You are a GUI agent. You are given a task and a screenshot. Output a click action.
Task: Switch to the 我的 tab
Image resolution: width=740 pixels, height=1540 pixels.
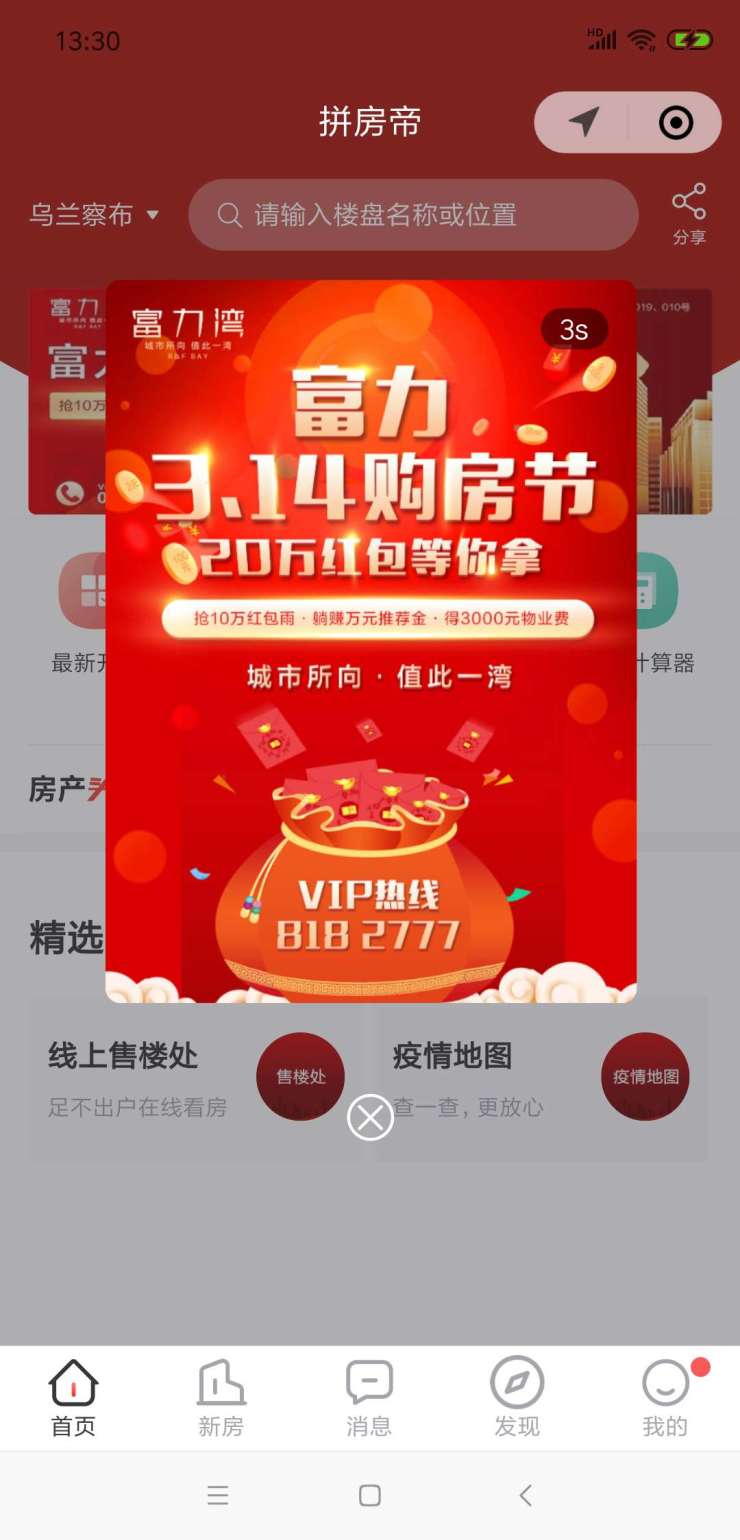[x=665, y=1398]
